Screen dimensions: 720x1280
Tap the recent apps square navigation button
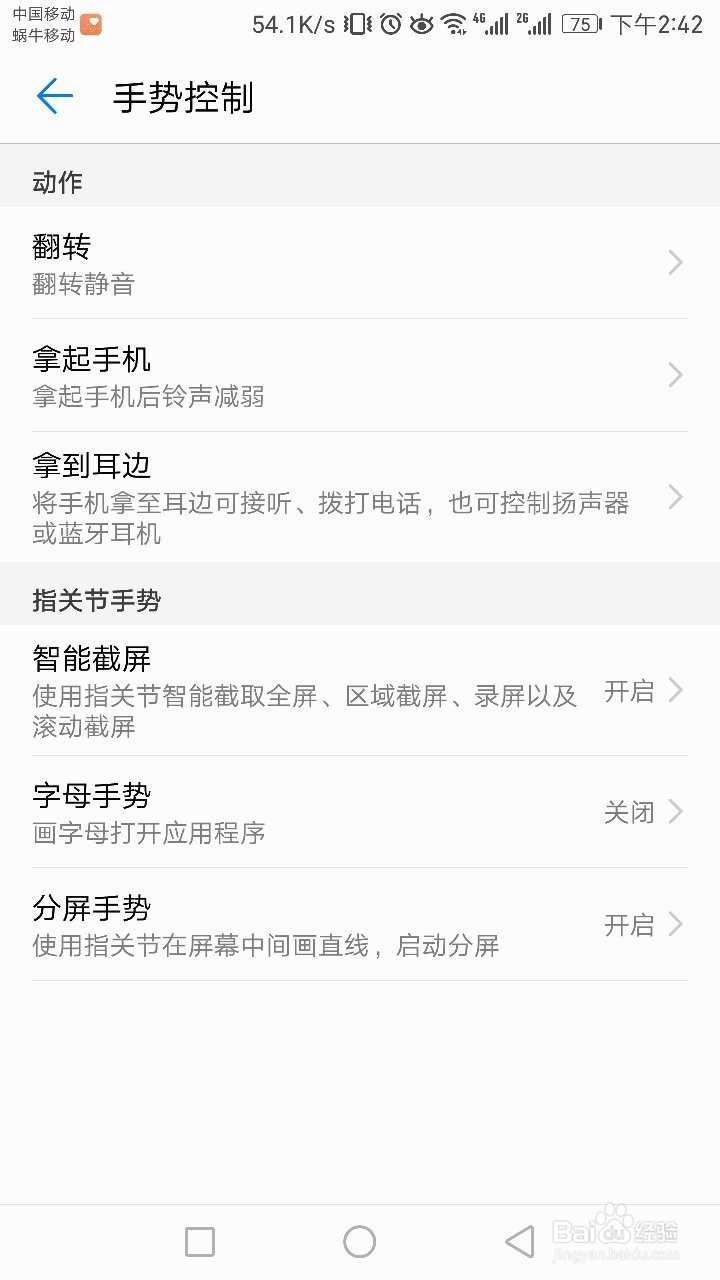pos(199,1240)
